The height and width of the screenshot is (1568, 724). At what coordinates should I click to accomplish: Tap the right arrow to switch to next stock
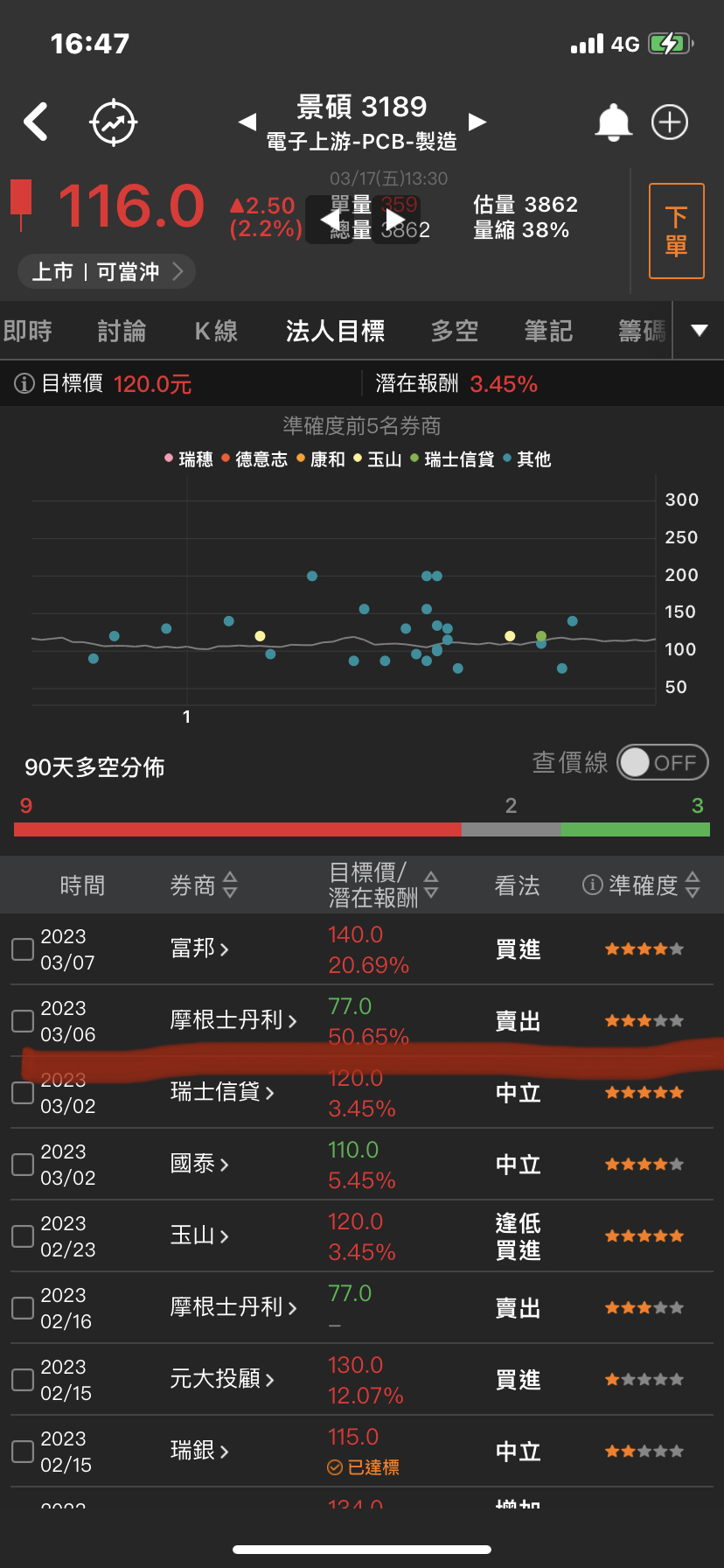point(477,122)
